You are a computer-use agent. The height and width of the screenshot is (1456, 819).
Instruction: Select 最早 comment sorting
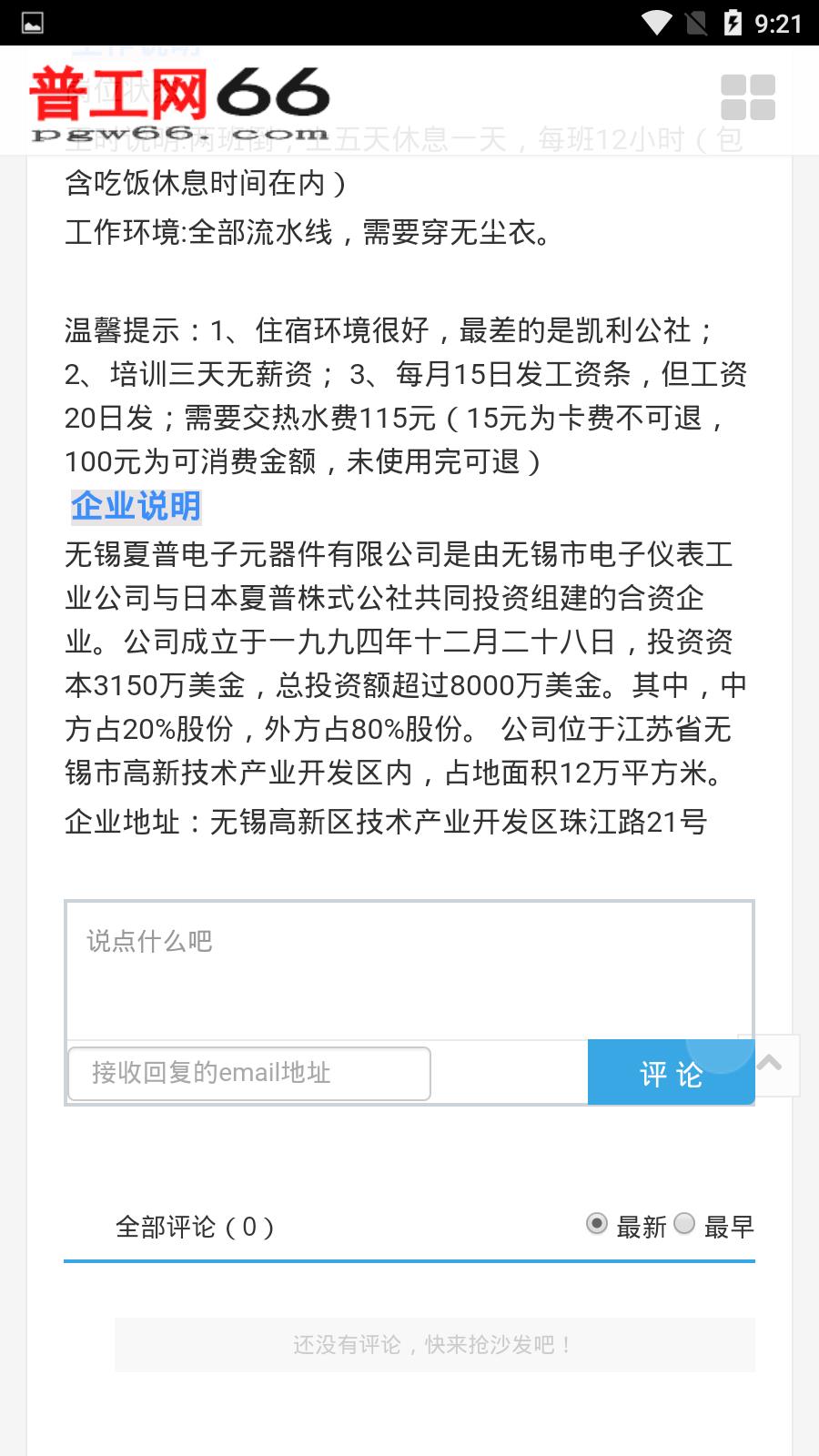(x=684, y=1224)
